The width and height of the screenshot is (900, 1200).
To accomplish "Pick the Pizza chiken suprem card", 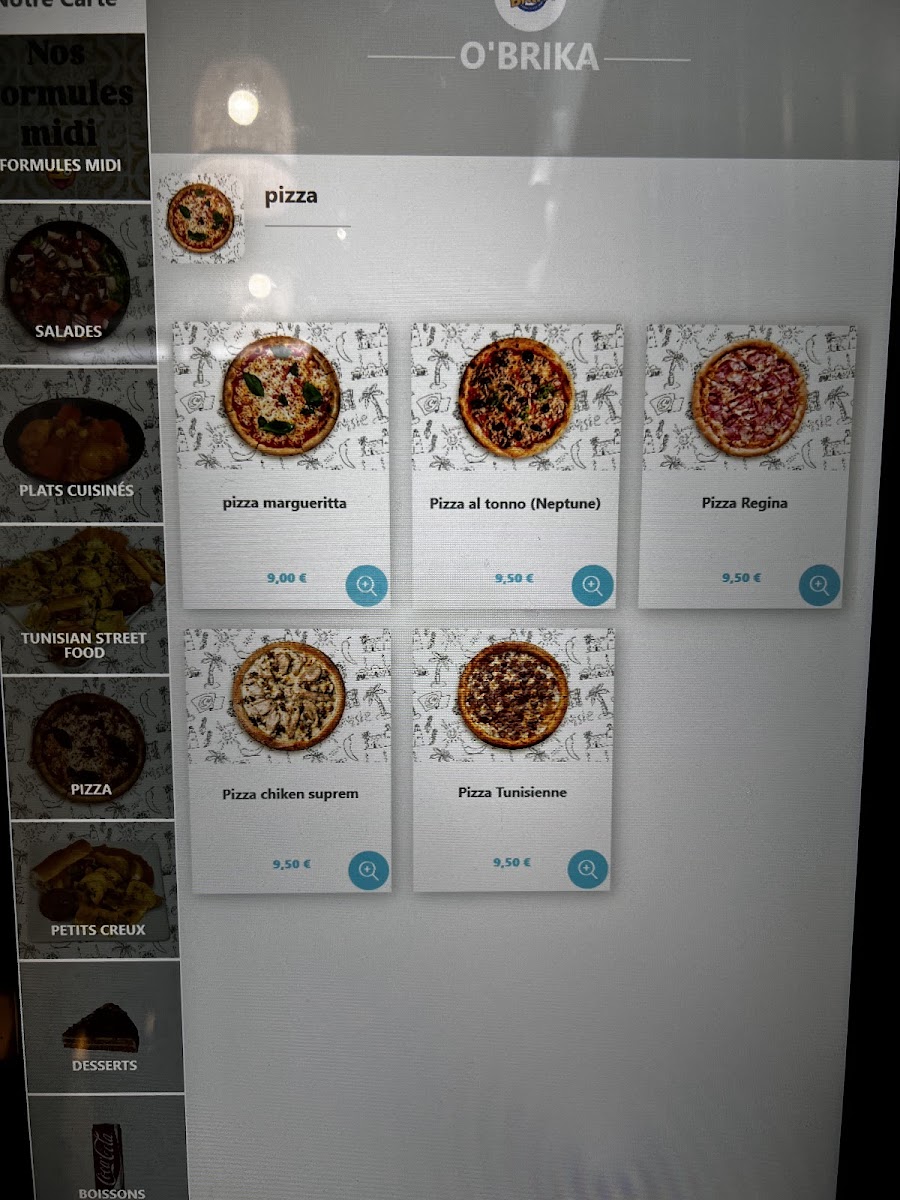I will pos(288,760).
